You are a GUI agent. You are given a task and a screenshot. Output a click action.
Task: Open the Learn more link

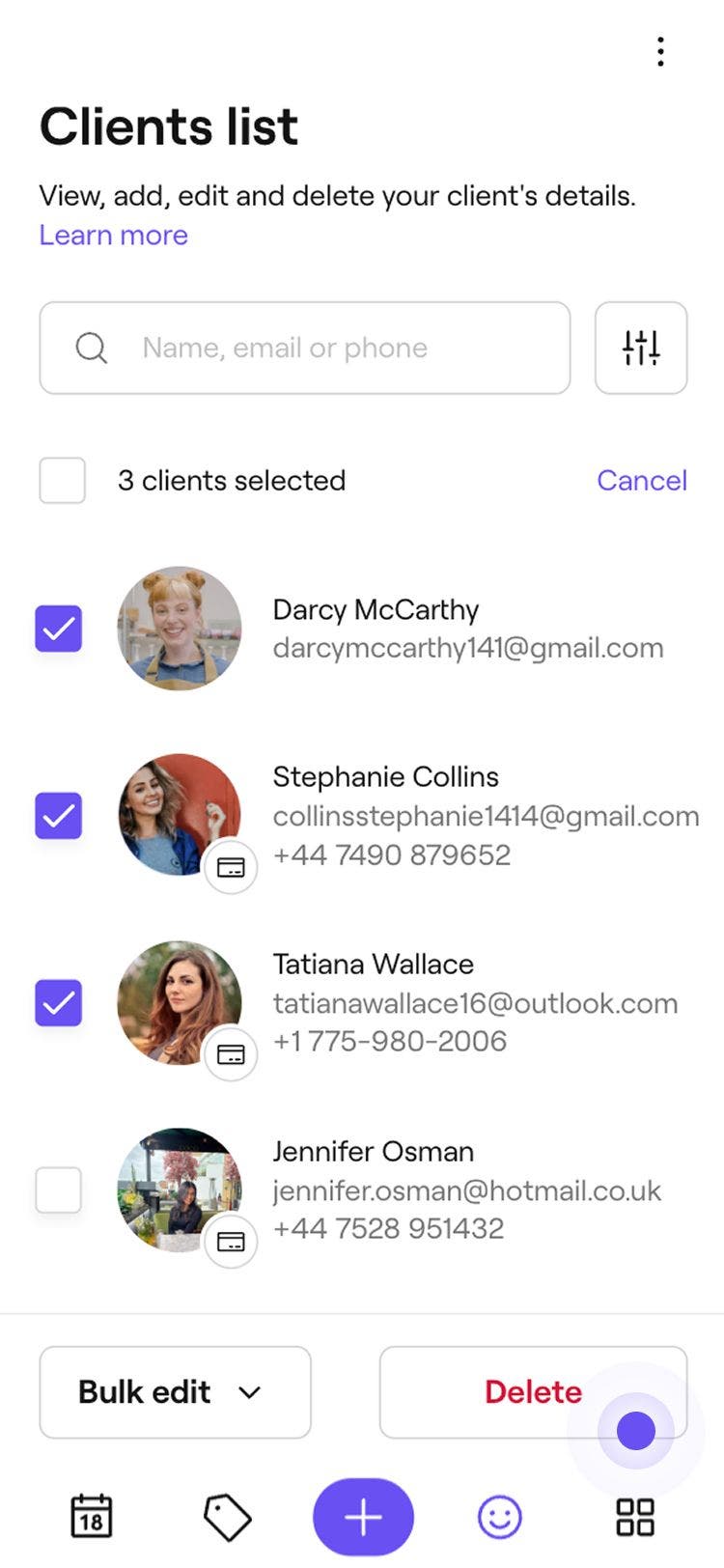pos(113,235)
